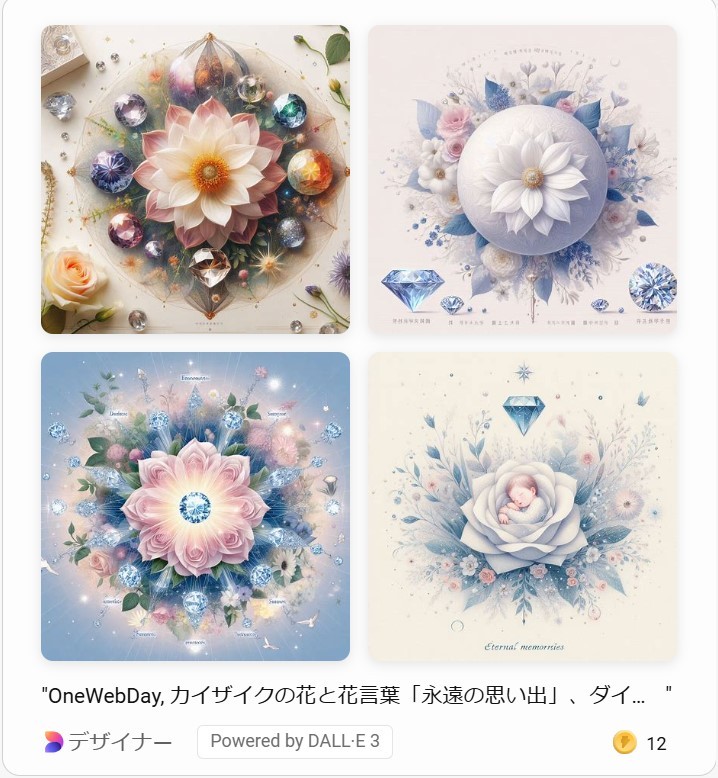This screenshot has height=778, width=718.
Task: Open the sleeping baby in rose image
Action: click(522, 506)
